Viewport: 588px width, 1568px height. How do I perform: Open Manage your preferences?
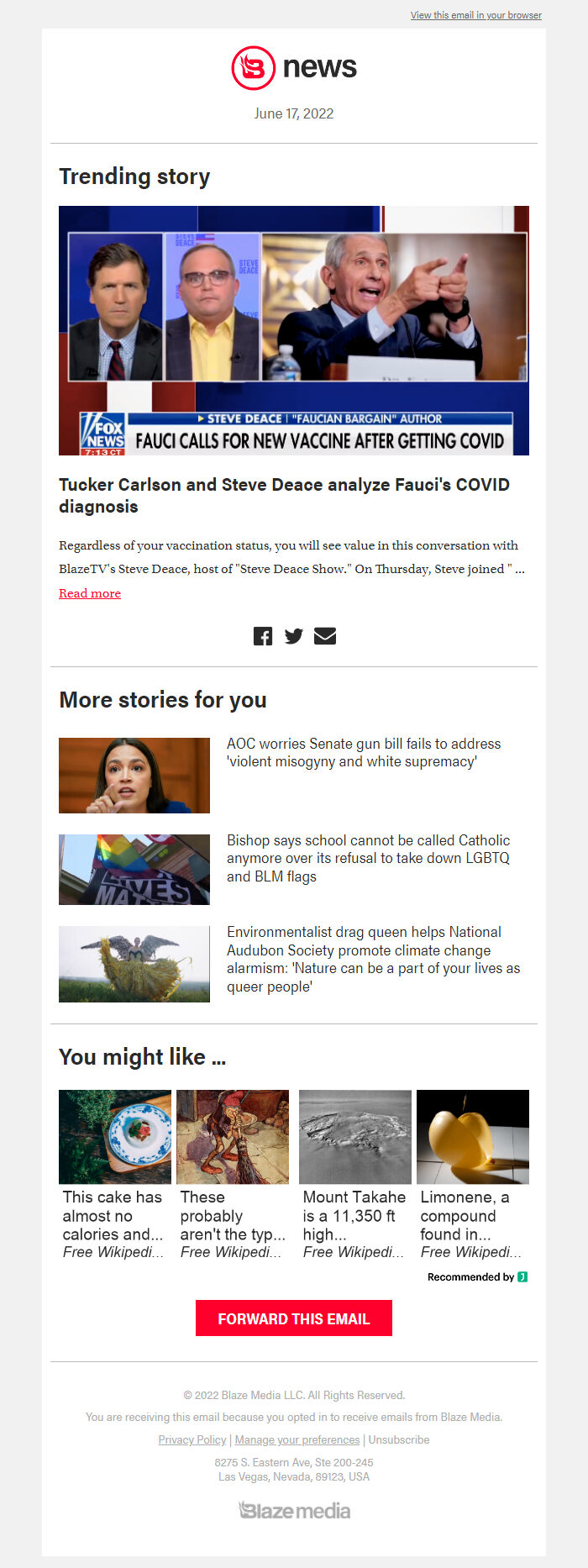[297, 1439]
